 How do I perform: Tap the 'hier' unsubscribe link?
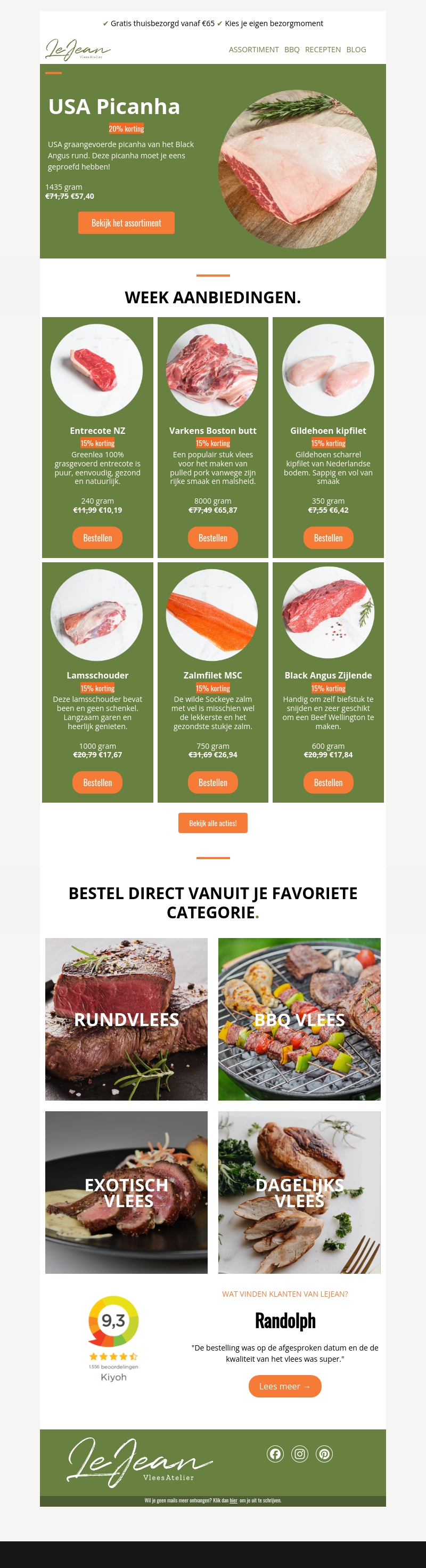(x=233, y=1500)
